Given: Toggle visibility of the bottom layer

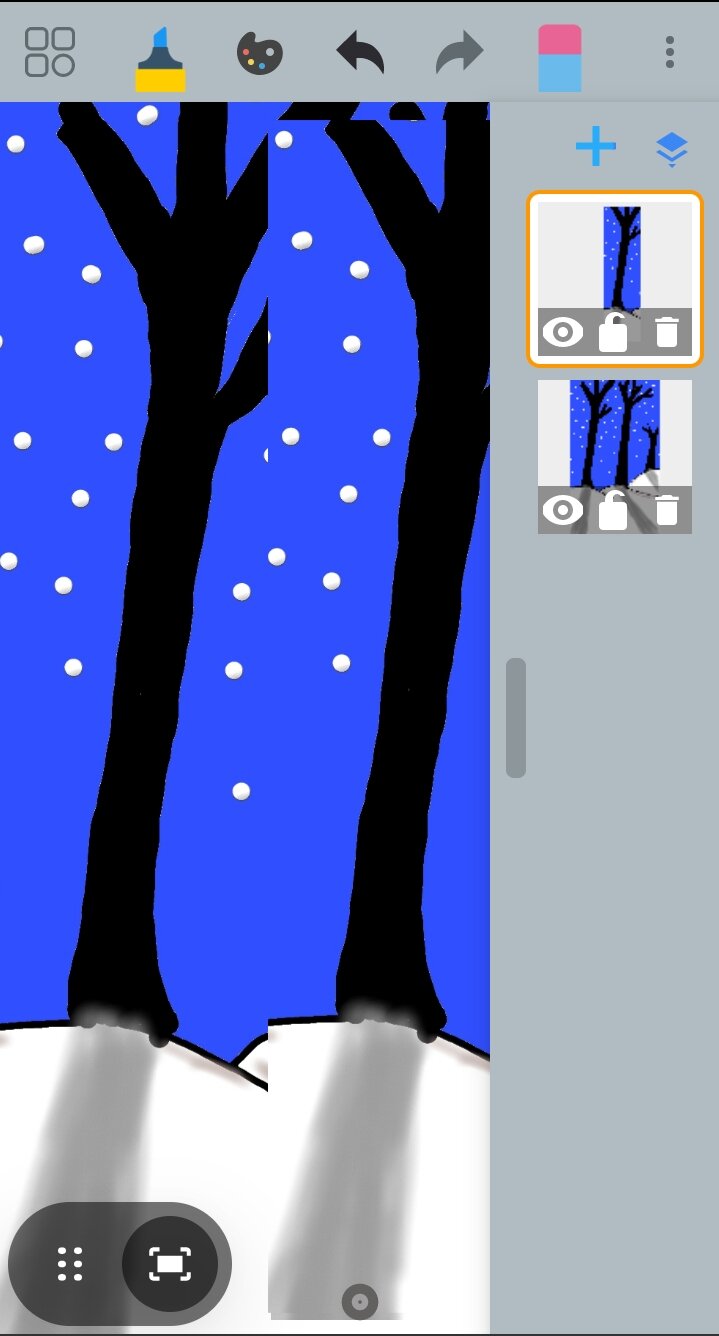Looking at the screenshot, I should (x=563, y=510).
